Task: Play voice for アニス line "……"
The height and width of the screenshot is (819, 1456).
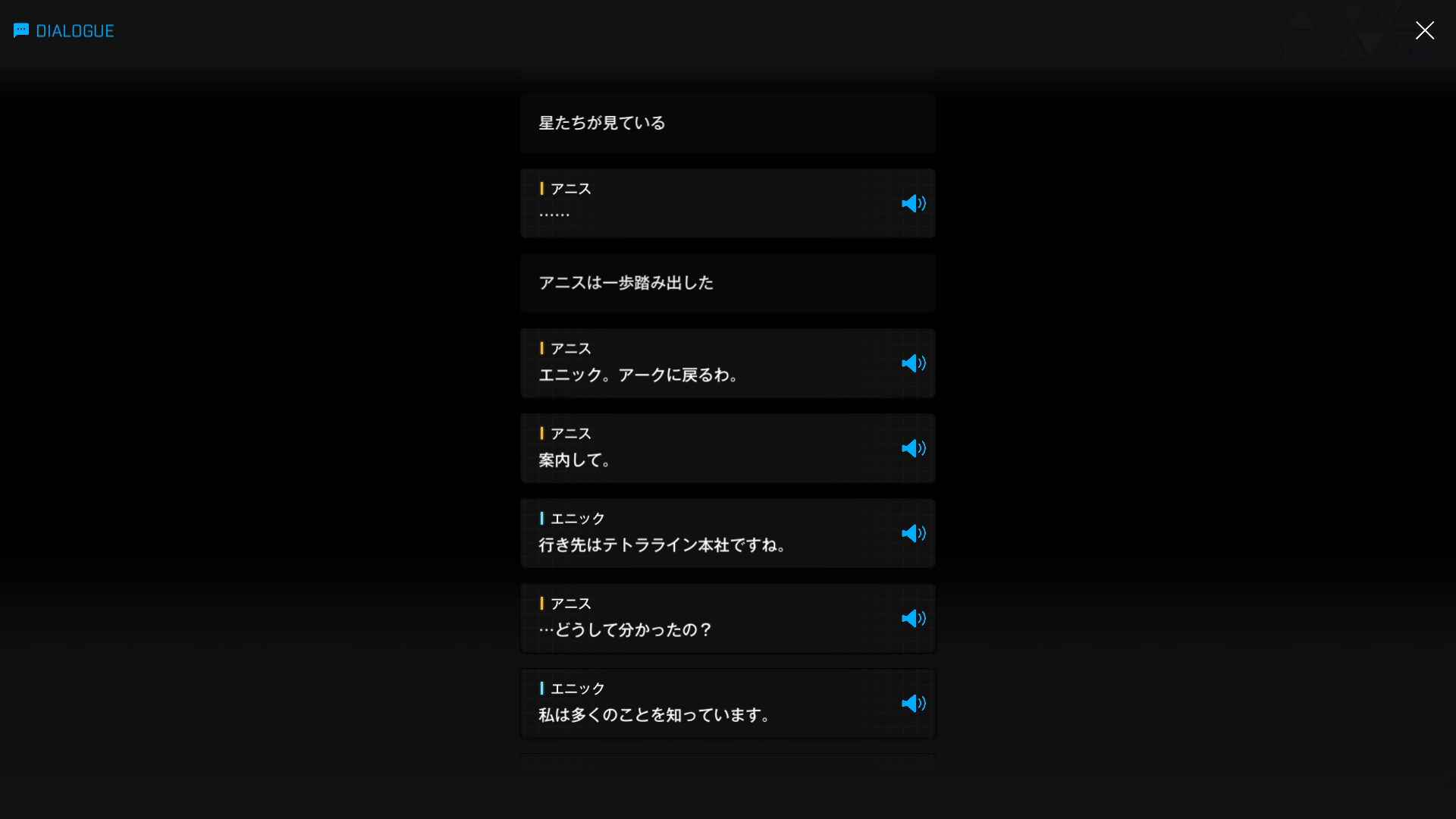Action: click(913, 203)
